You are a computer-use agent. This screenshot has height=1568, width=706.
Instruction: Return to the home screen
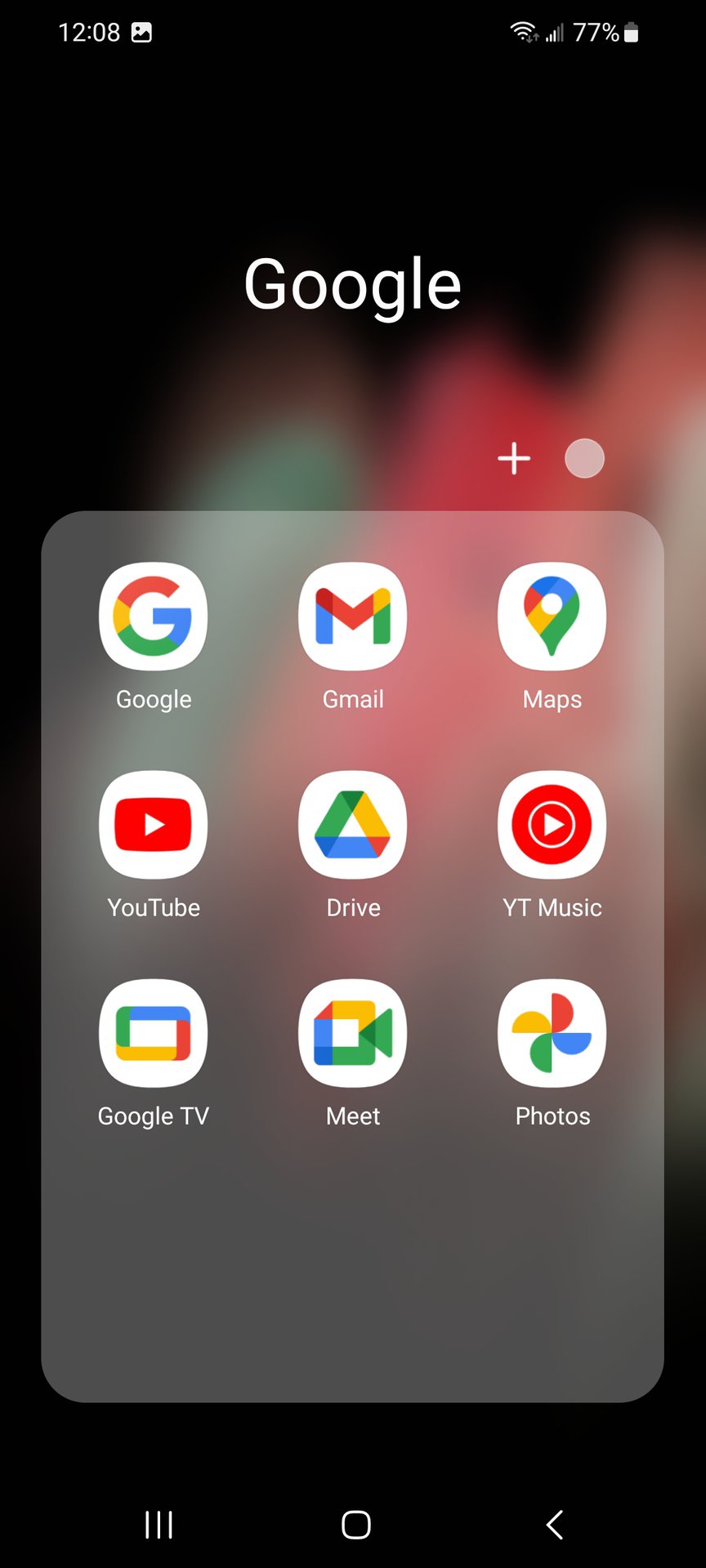[x=356, y=1525]
